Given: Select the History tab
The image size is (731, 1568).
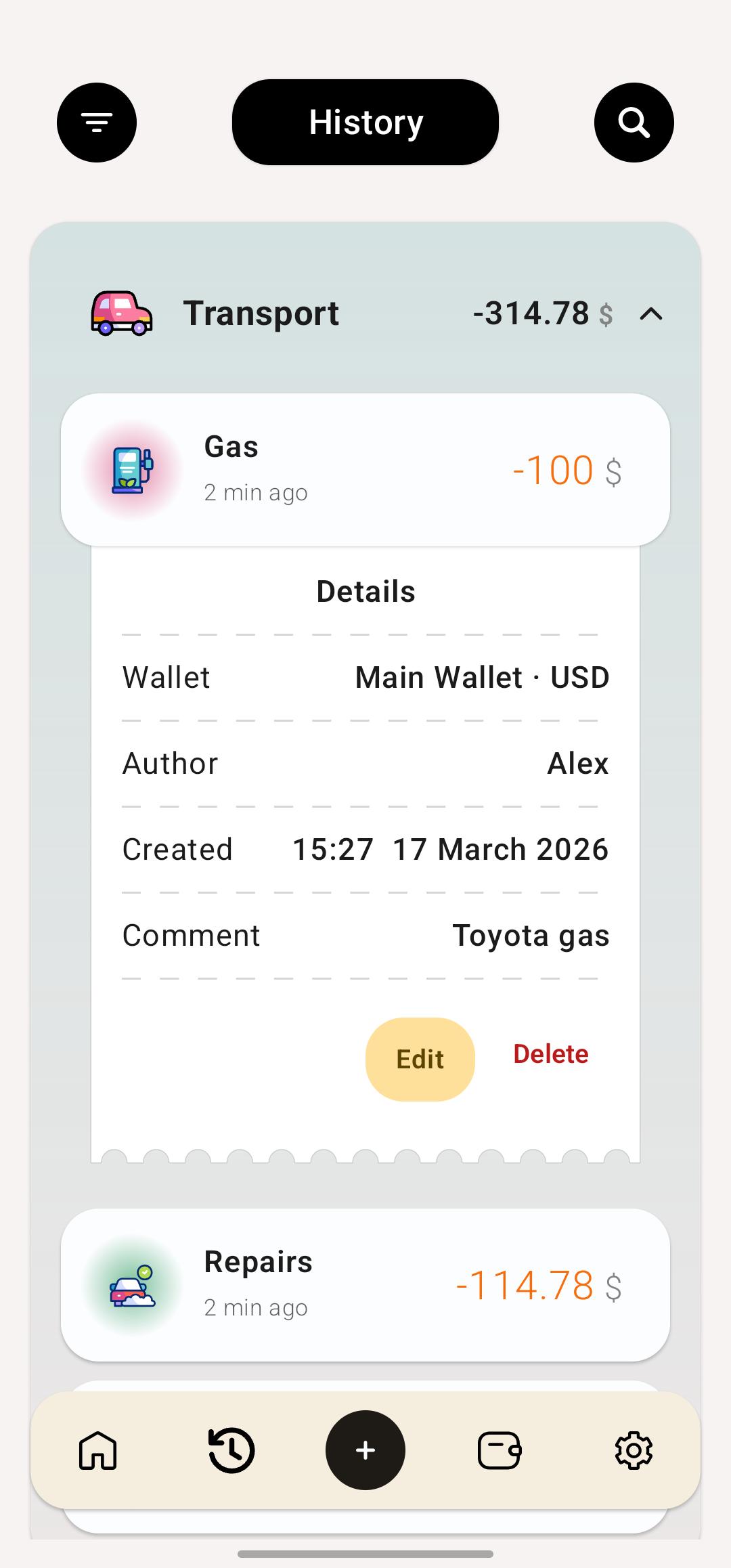Looking at the screenshot, I should 365,122.
